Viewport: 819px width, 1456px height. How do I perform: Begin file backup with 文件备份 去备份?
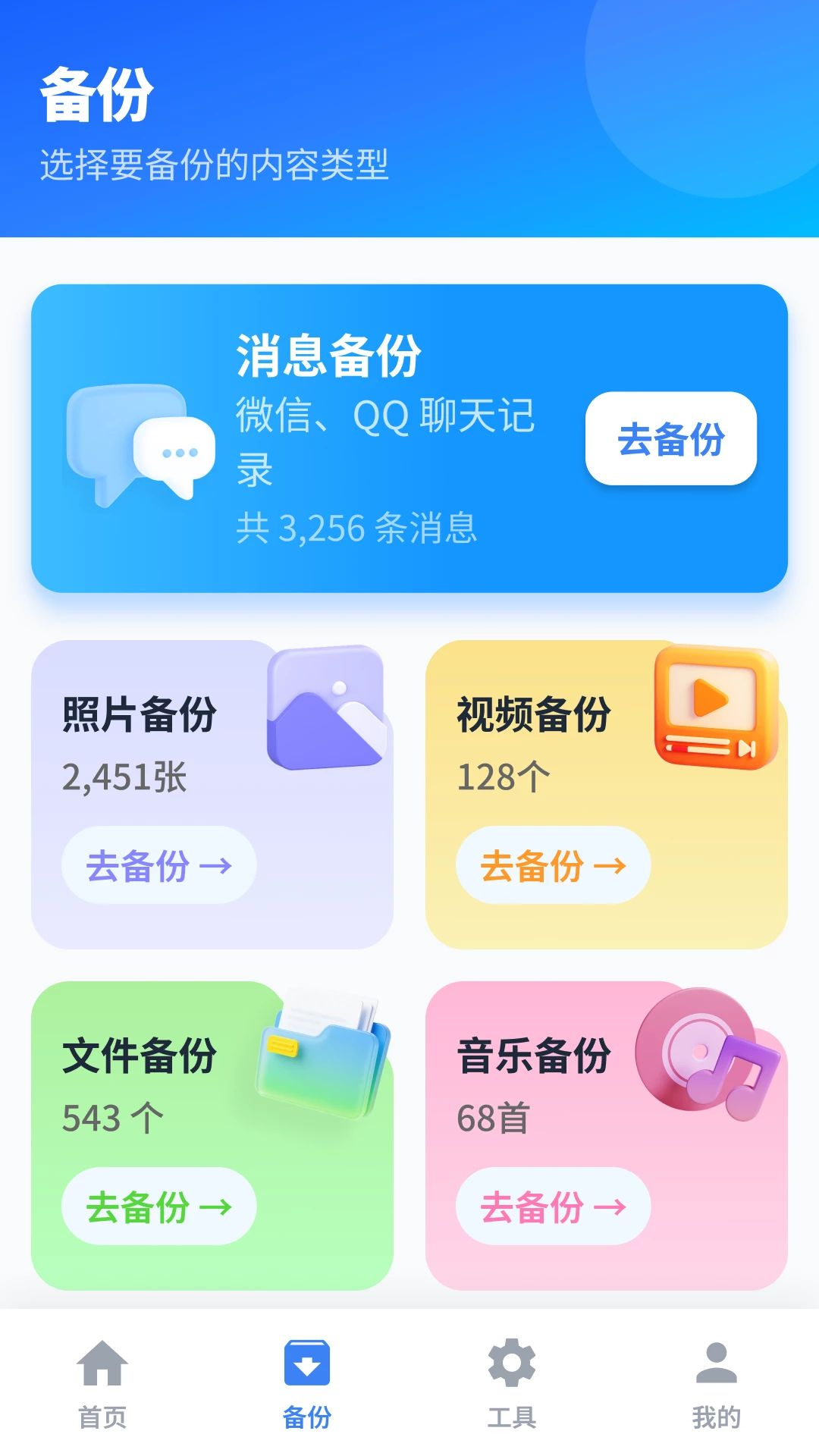pyautogui.click(x=159, y=1206)
